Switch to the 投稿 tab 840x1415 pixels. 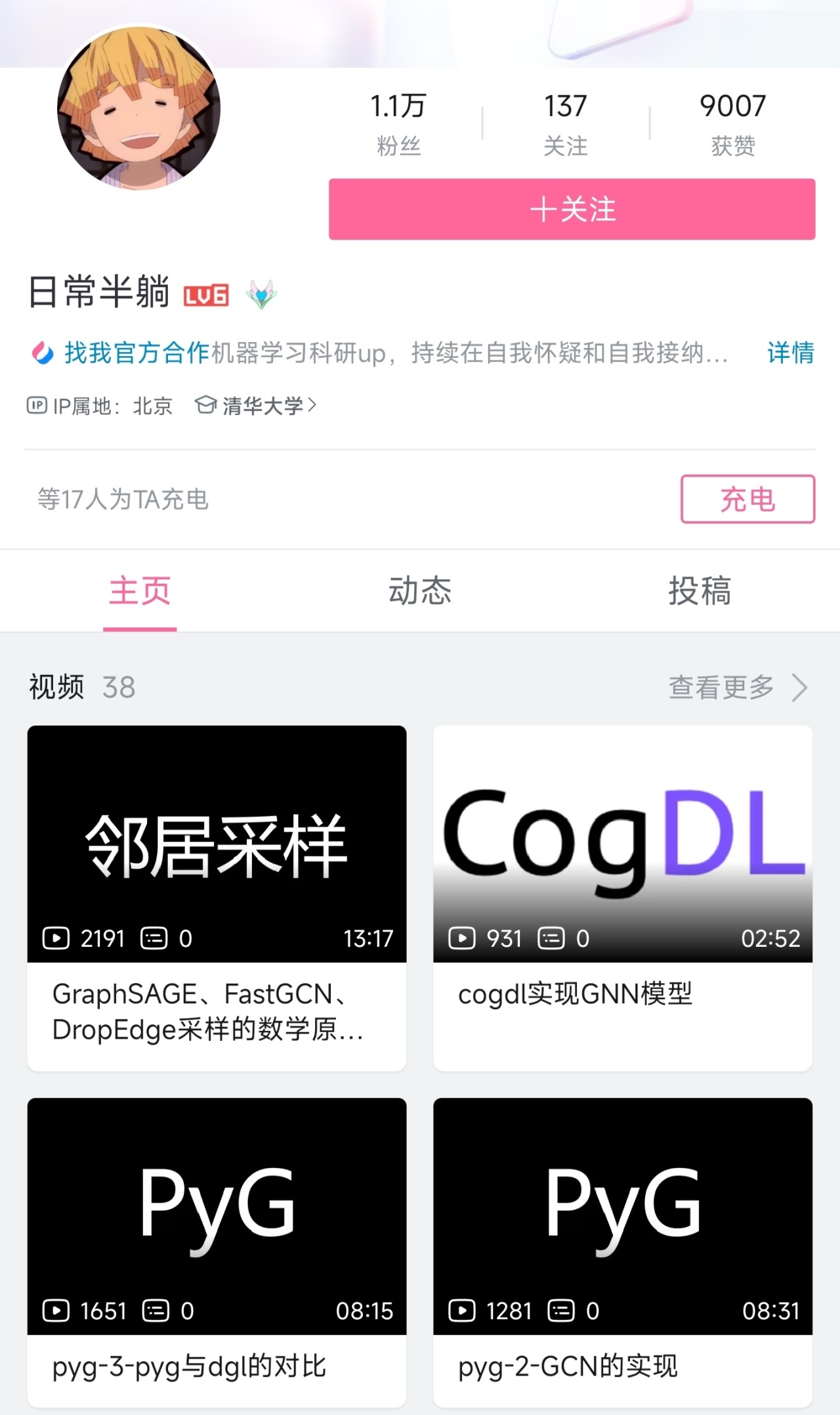[x=700, y=590]
